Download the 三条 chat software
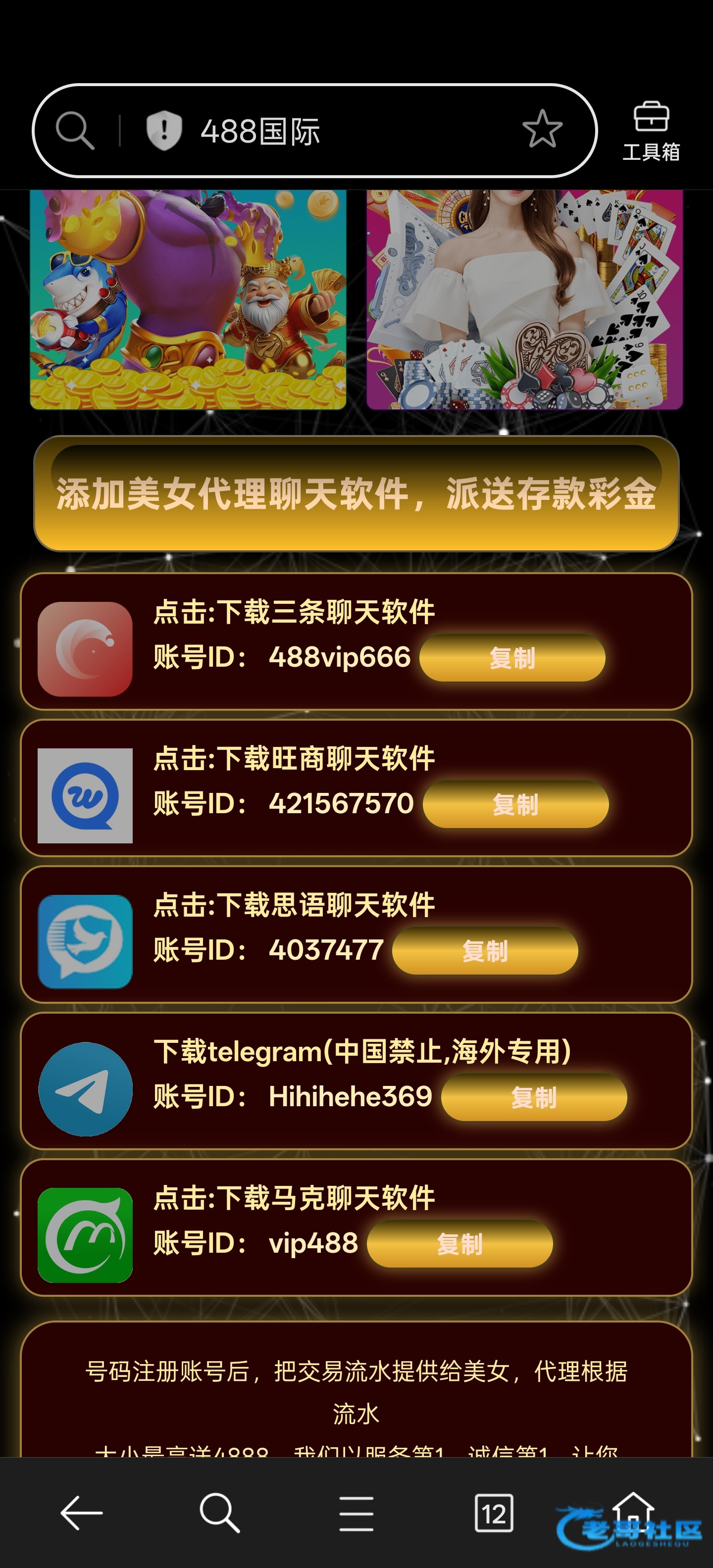The width and height of the screenshot is (713, 1568). click(x=294, y=612)
